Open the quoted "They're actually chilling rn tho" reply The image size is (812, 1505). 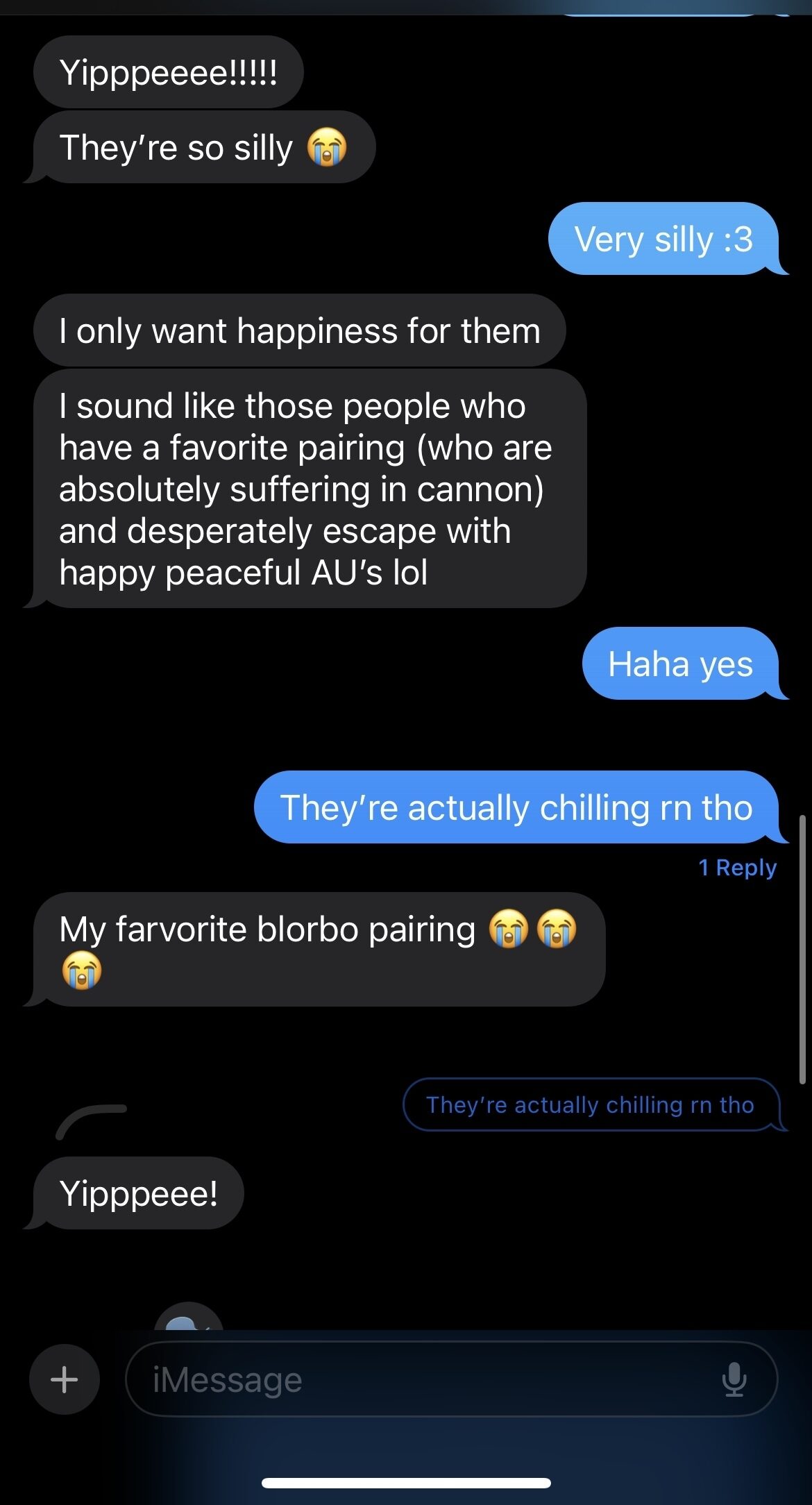pos(592,1104)
